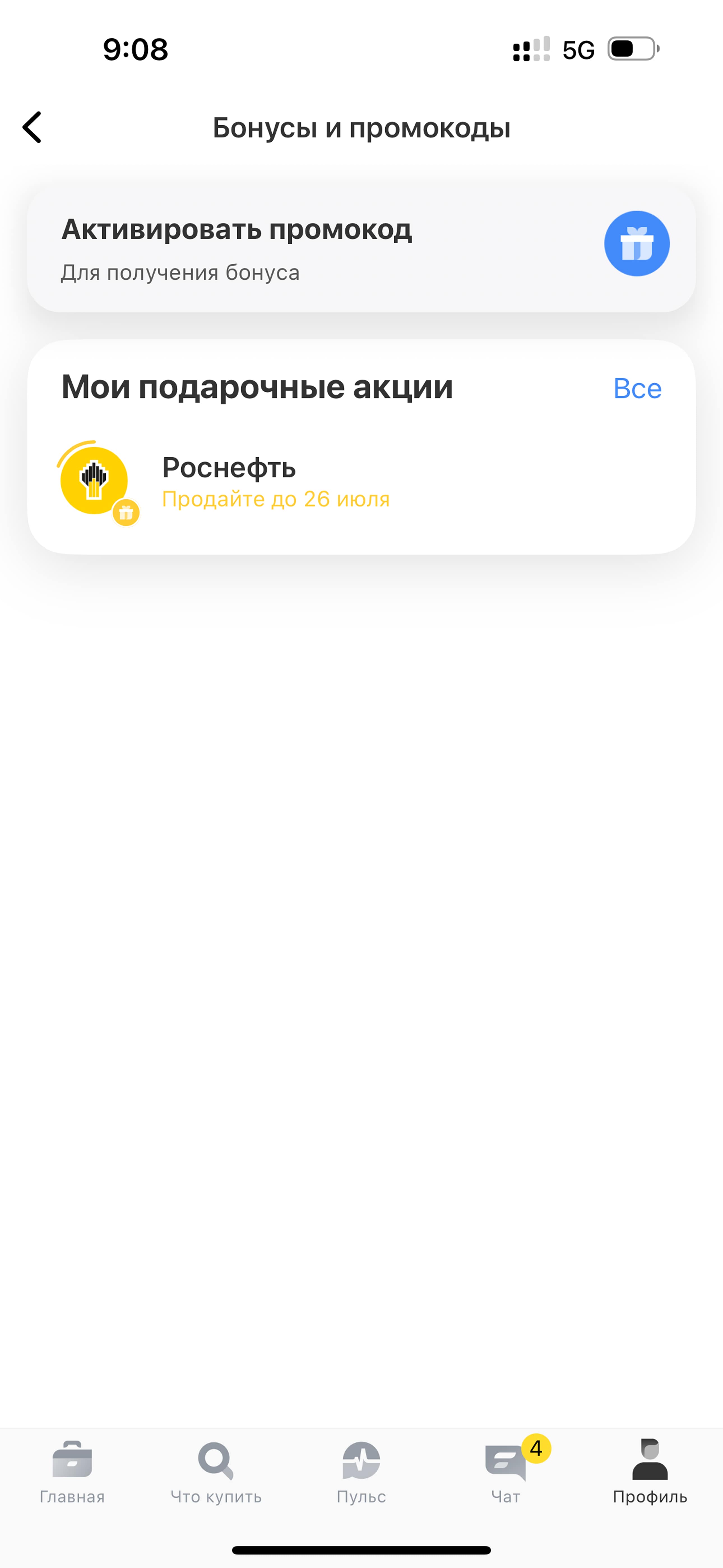Open the Активировать промокод card
The width and height of the screenshot is (723, 1568).
point(361,249)
